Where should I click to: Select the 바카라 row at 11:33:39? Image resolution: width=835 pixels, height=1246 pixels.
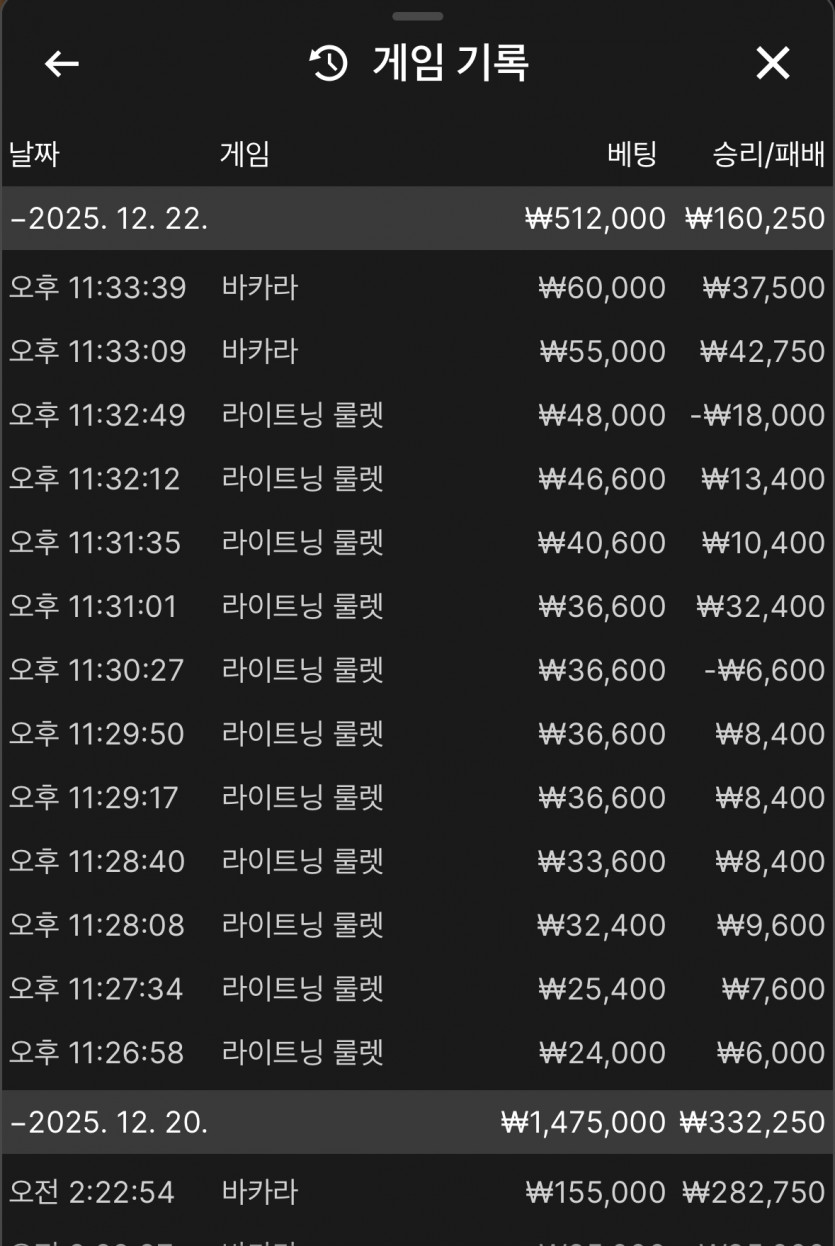click(400, 287)
